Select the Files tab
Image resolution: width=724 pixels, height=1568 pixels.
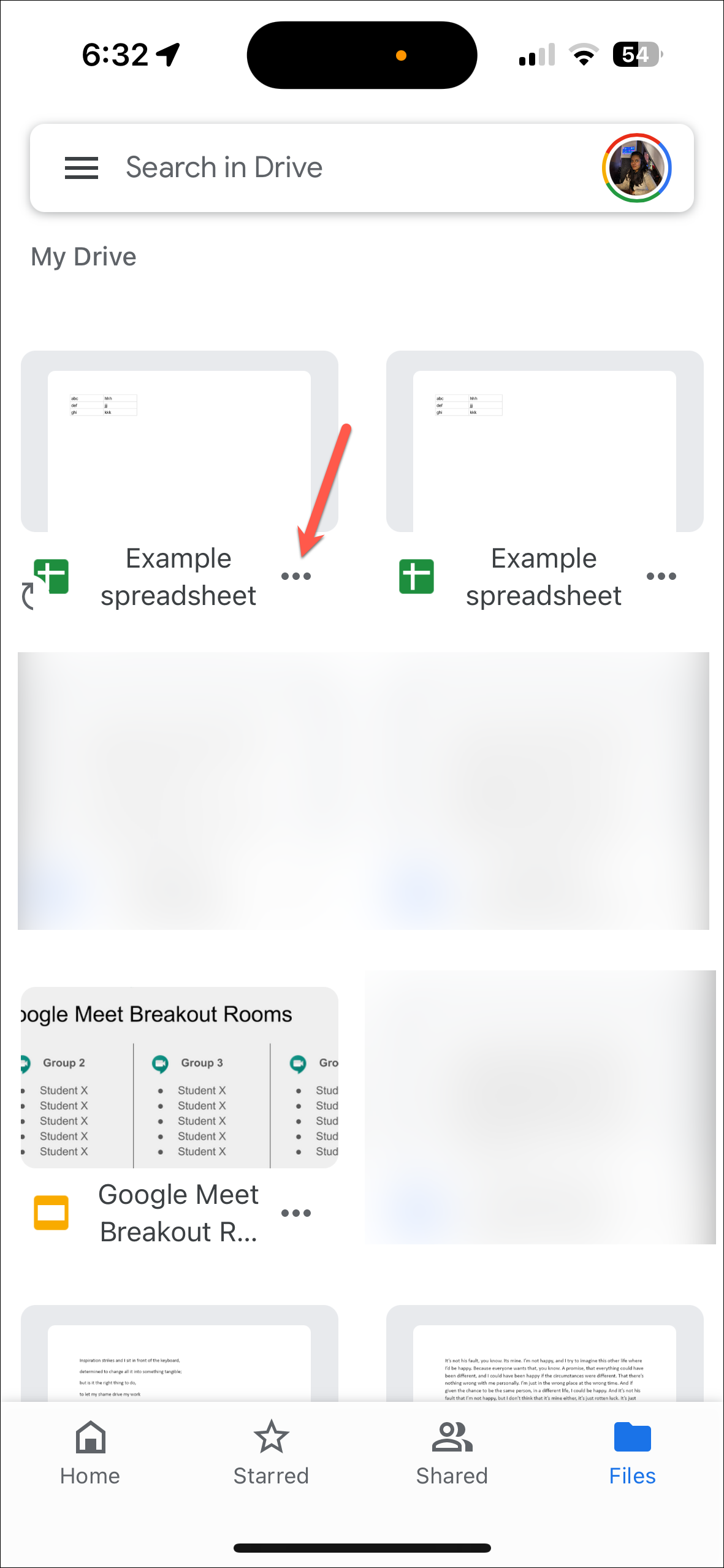(632, 1453)
